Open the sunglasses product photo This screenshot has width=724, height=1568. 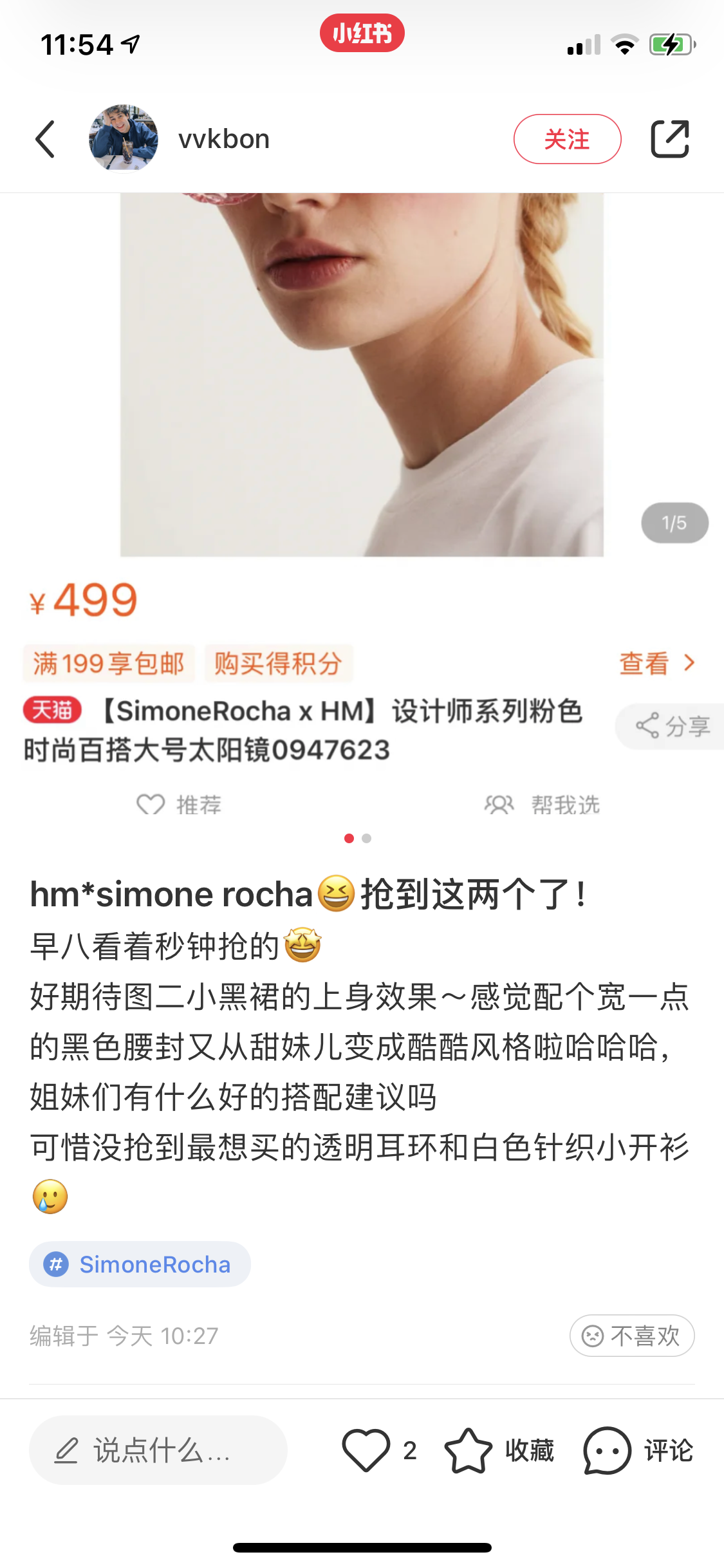362,375
